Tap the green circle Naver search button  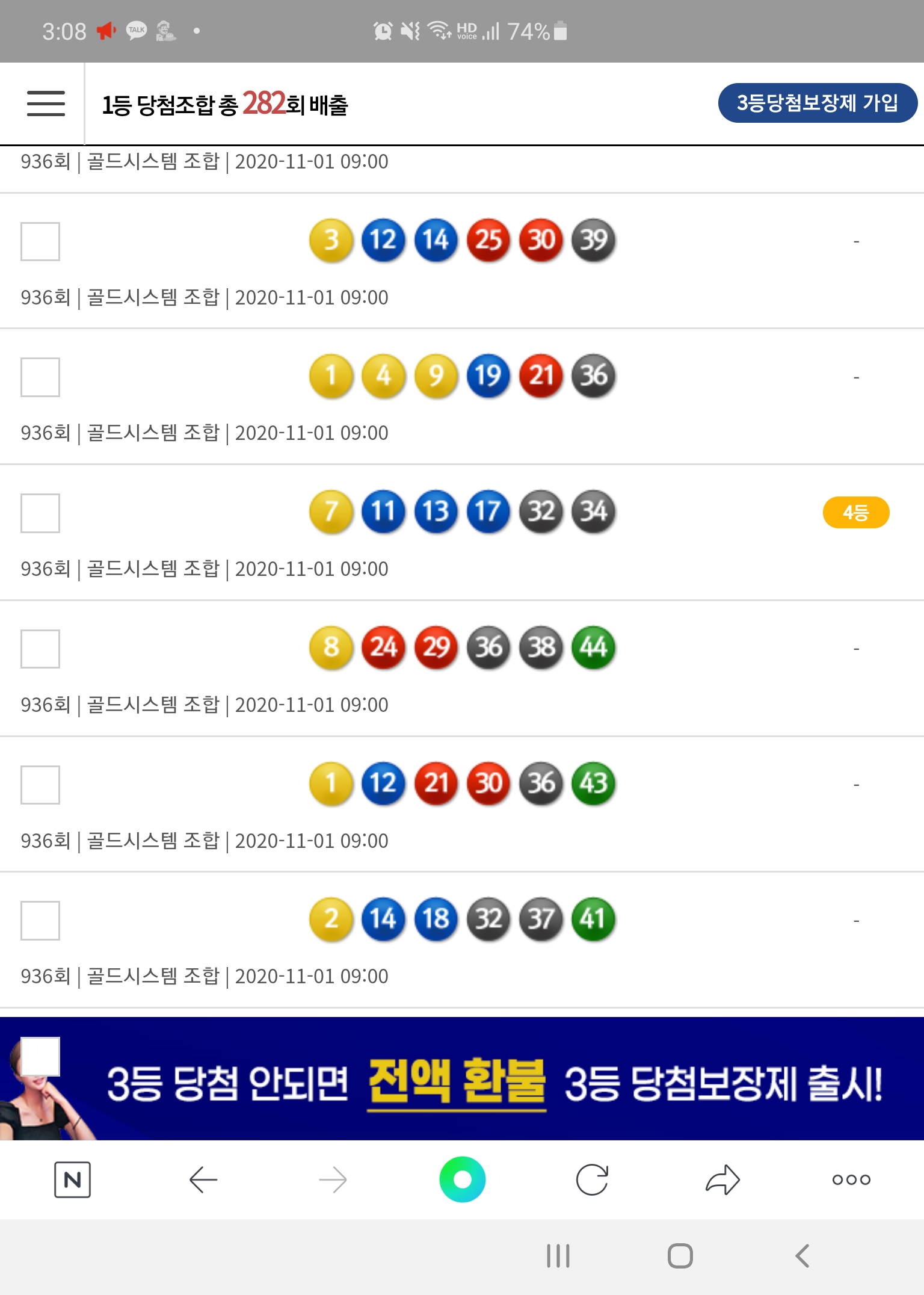[462, 1179]
